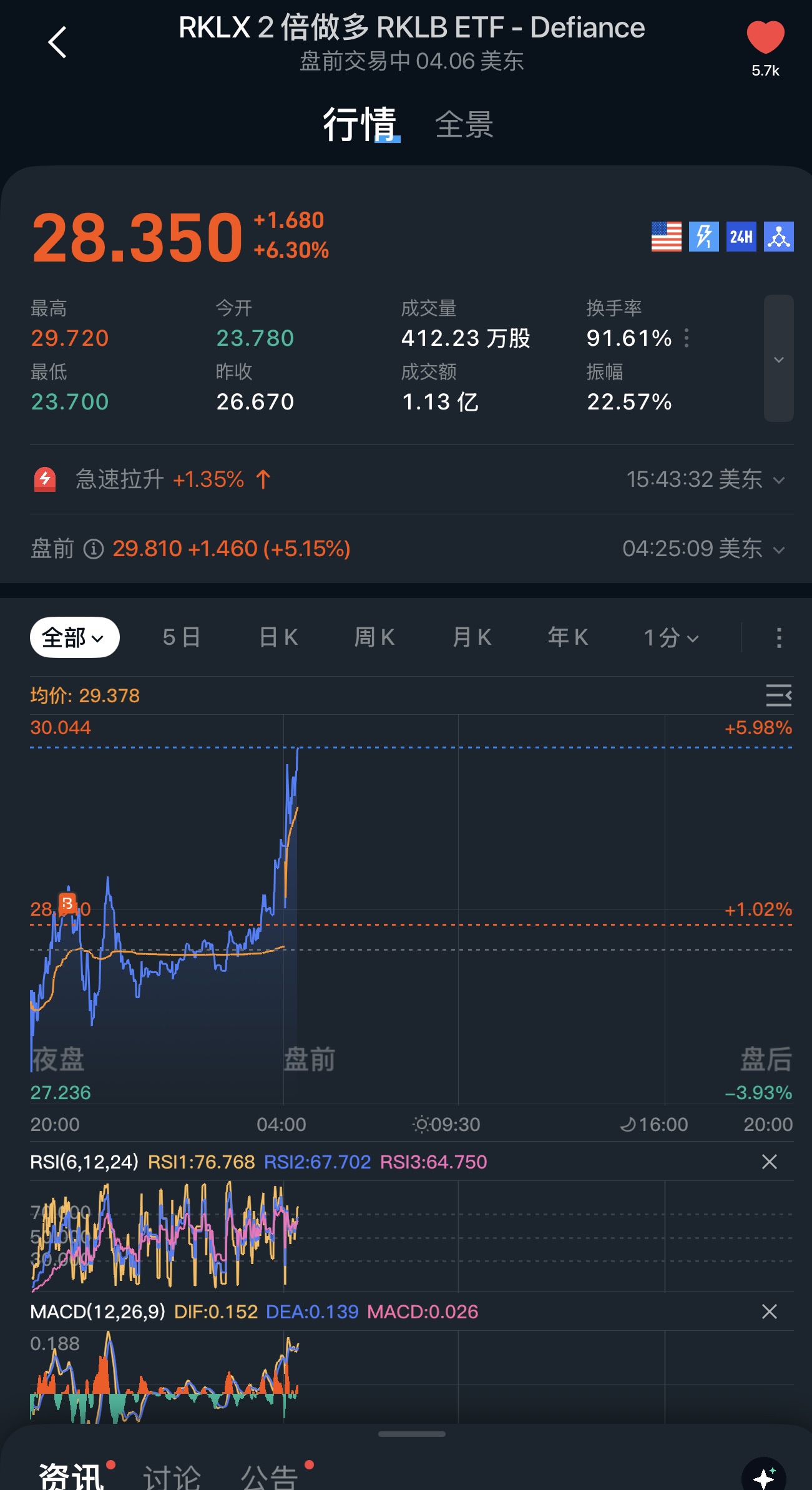
Task: Expand the 盘前 pre-market quote row
Action: (x=778, y=549)
